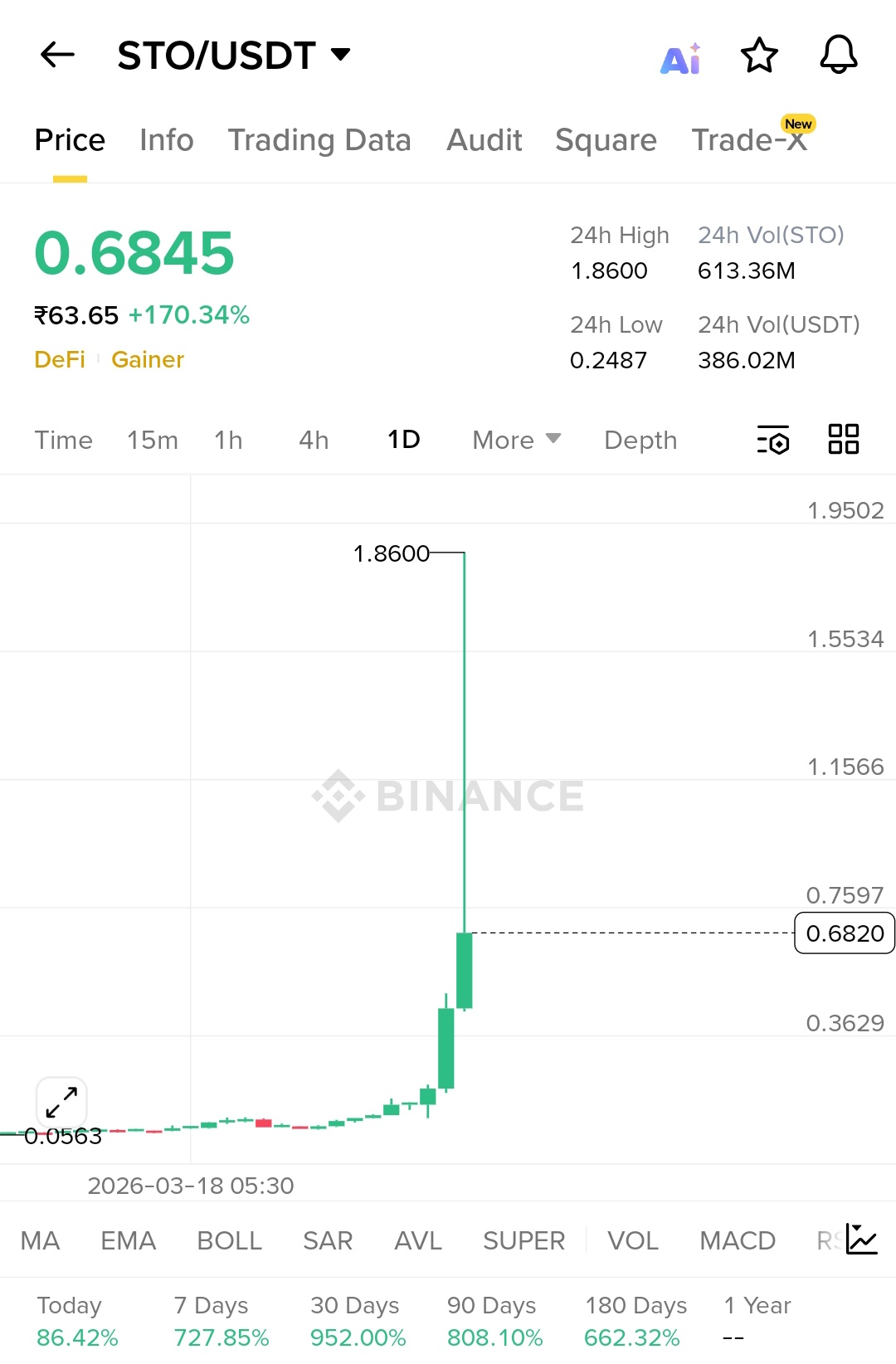Expand the More intervals dropdown
Image resolution: width=896 pixels, height=1364 pixels.
(516, 440)
